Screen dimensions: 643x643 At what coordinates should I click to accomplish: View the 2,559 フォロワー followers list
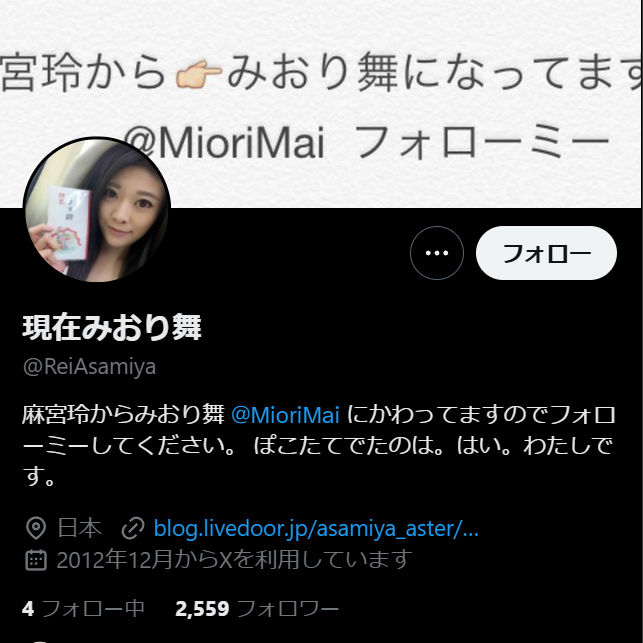click(257, 608)
